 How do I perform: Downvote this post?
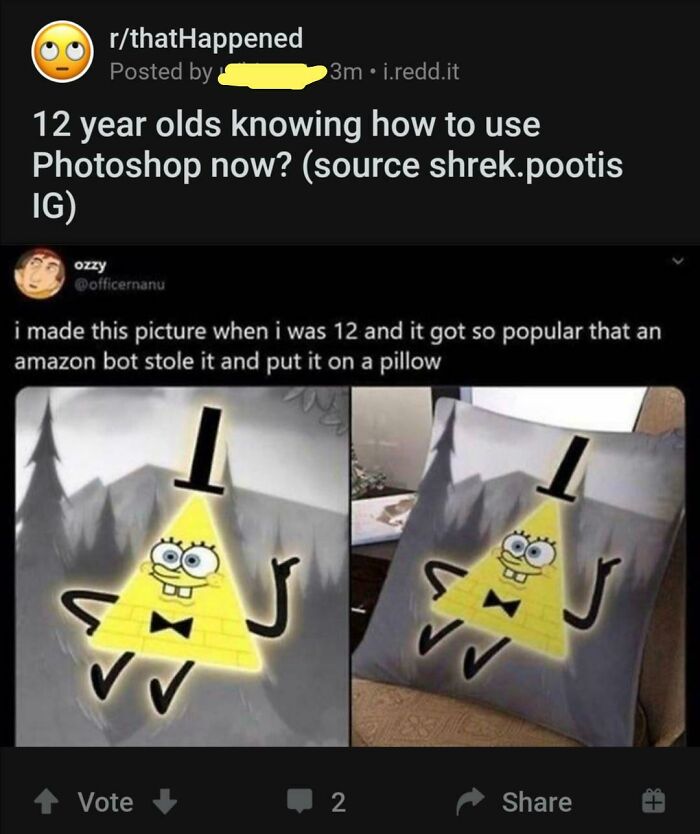click(163, 801)
